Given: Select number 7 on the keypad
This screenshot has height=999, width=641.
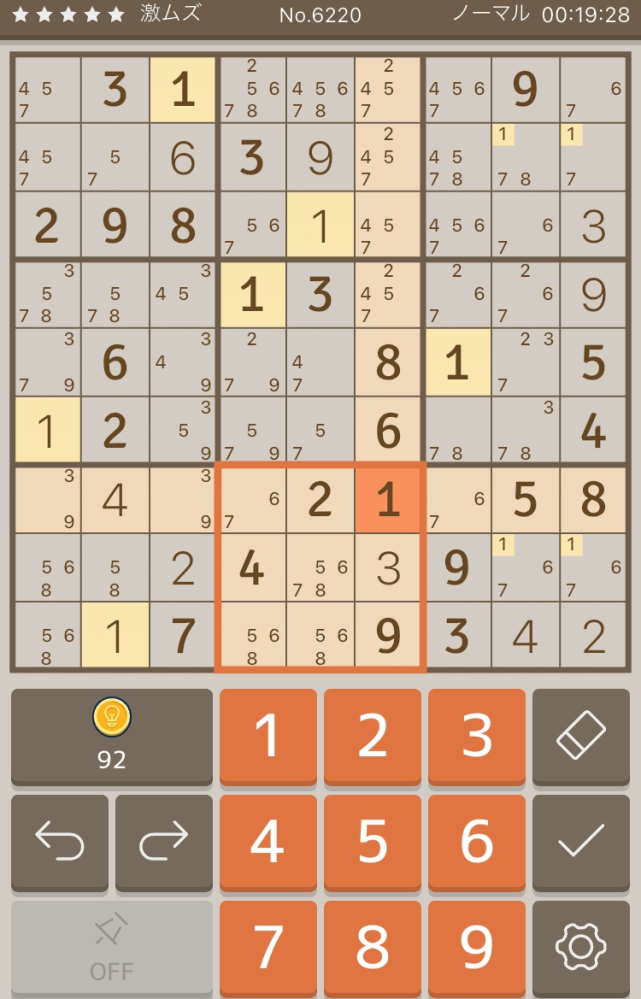Looking at the screenshot, I should (x=268, y=947).
